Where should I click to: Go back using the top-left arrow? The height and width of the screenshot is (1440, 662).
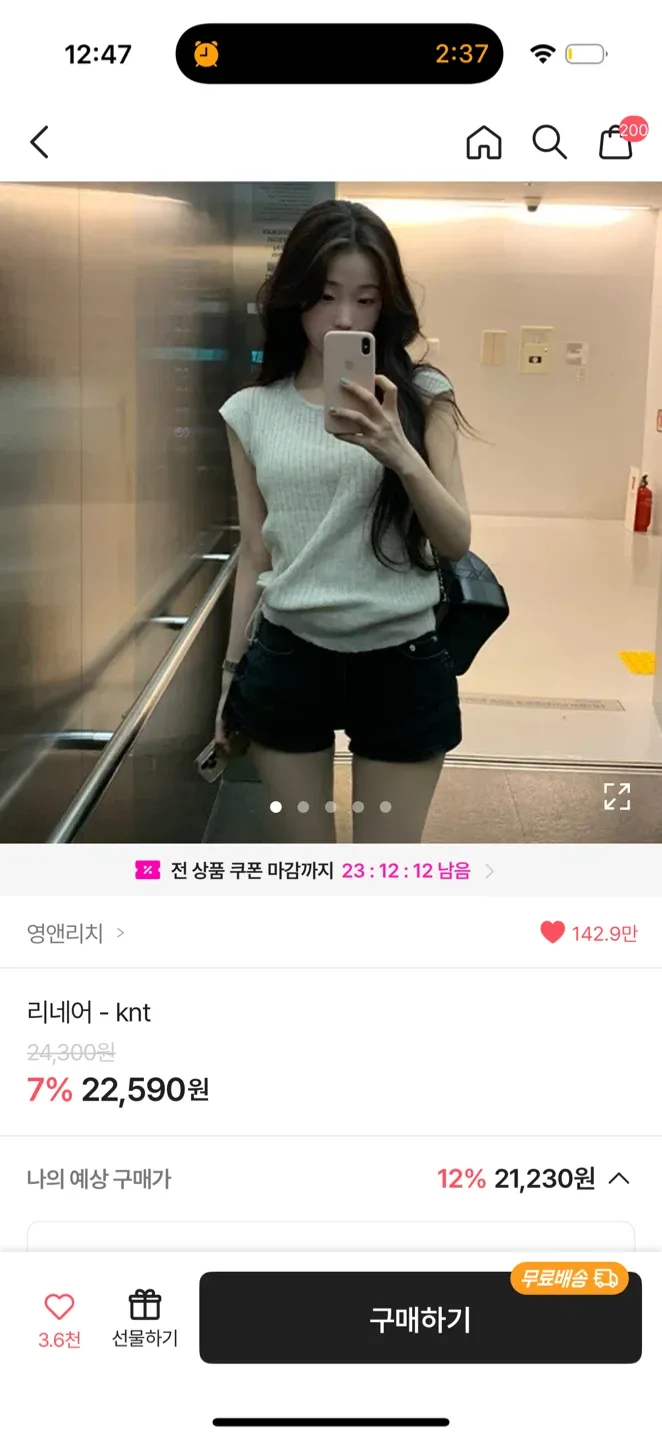click(x=40, y=143)
